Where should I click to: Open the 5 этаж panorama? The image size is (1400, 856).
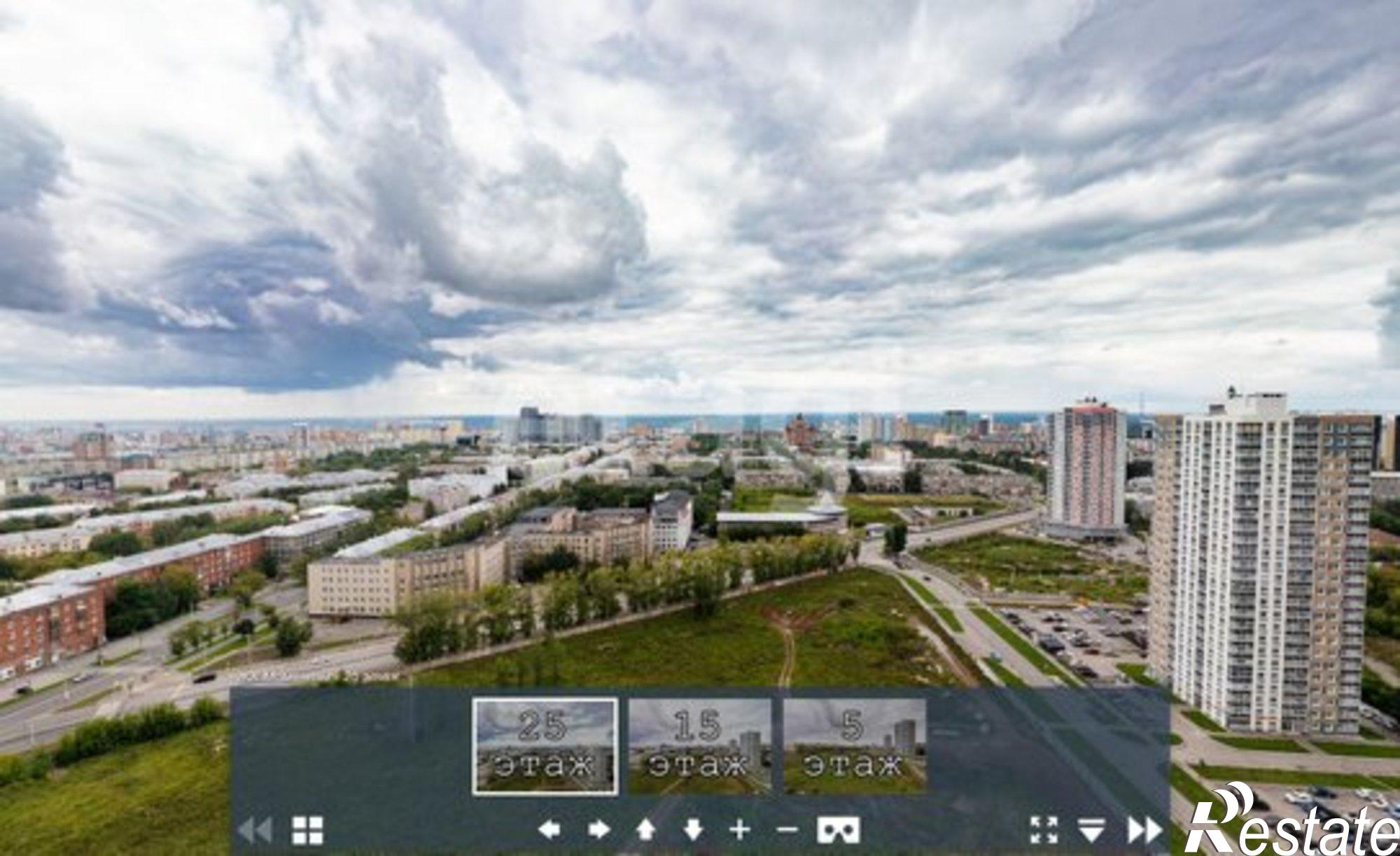(854, 746)
